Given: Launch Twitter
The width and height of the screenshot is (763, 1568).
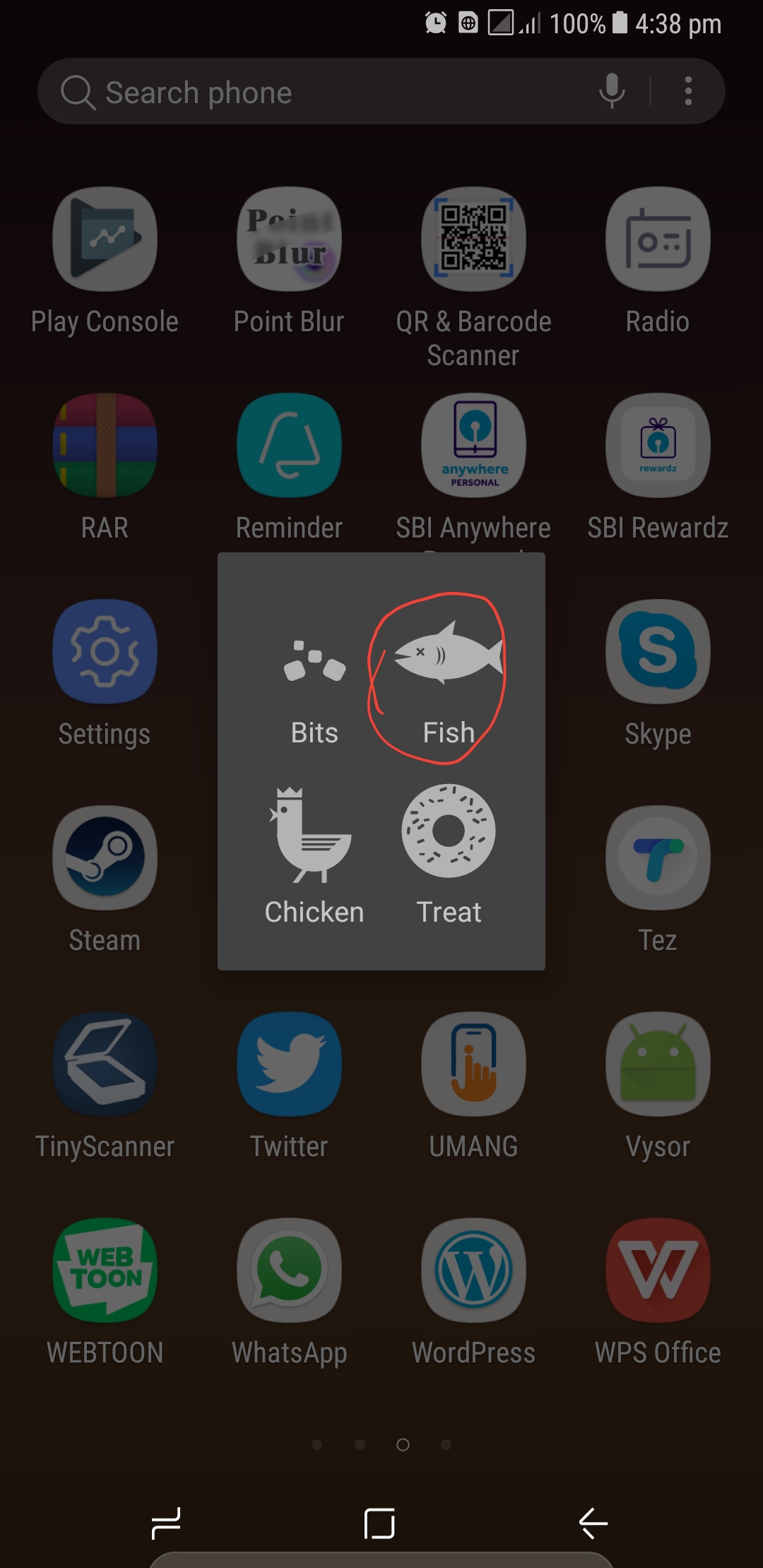Looking at the screenshot, I should pyautogui.click(x=289, y=1065).
